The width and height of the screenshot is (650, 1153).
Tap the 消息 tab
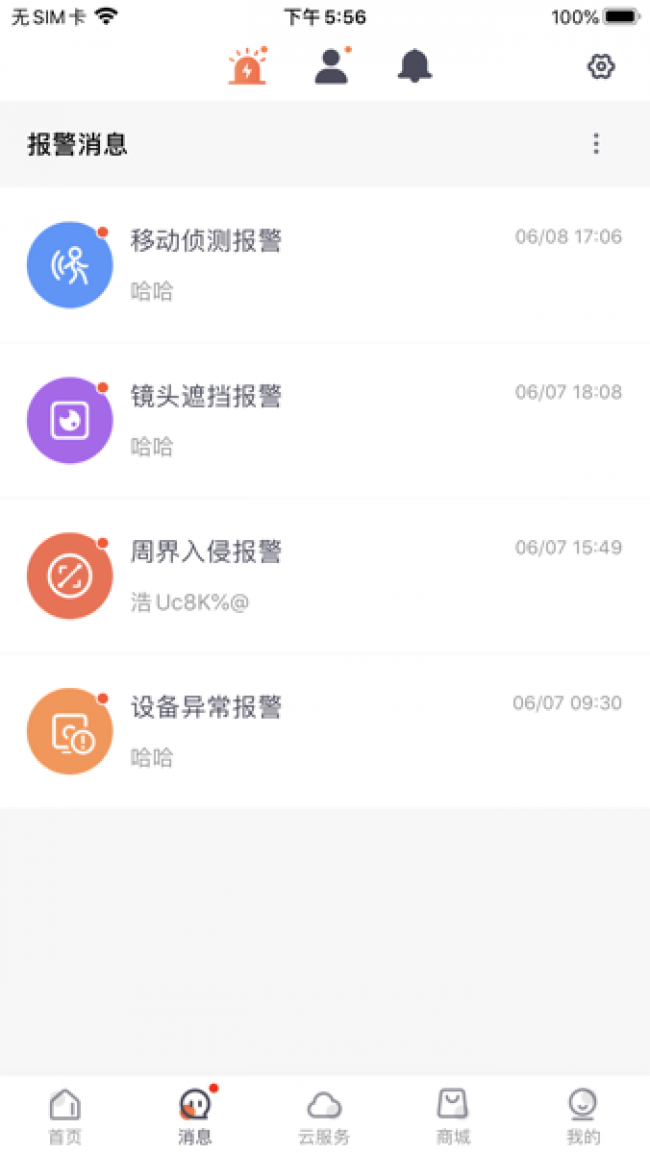coord(195,1116)
